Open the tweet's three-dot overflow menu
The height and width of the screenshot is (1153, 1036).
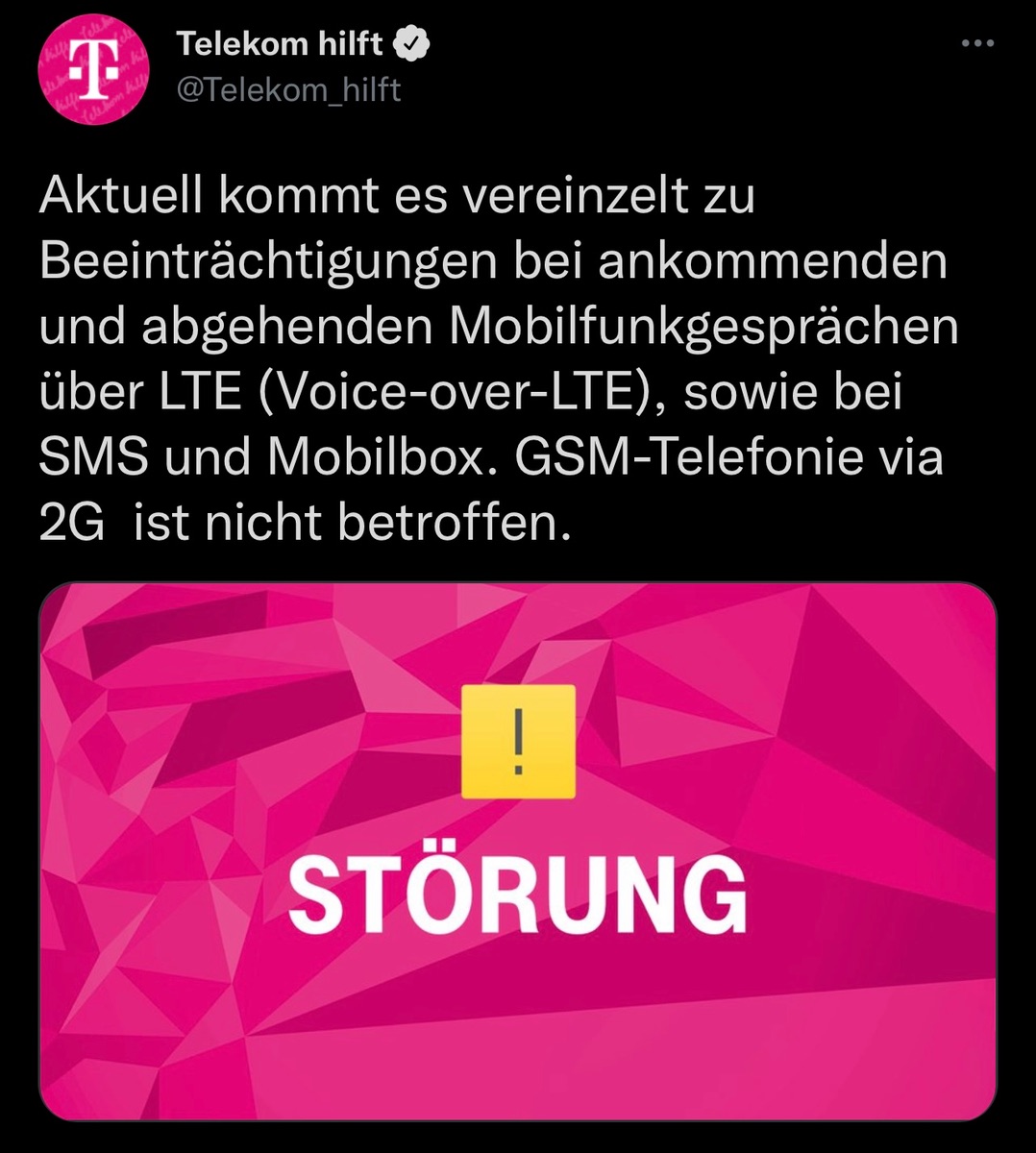click(x=977, y=43)
